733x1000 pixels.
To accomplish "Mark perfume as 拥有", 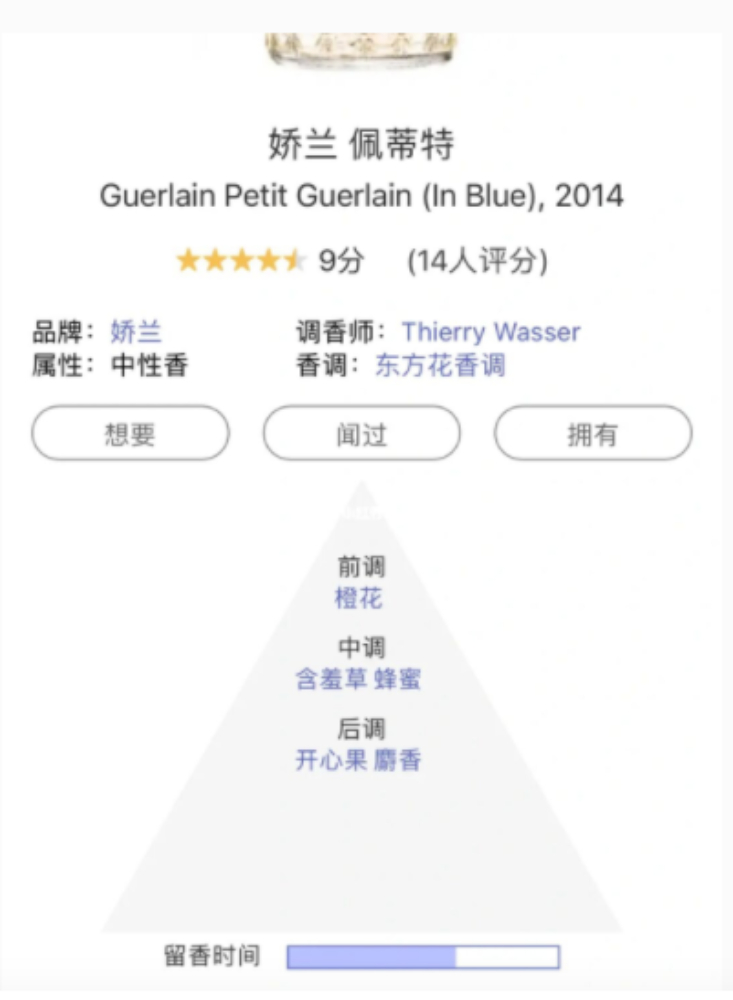I will tap(593, 434).
